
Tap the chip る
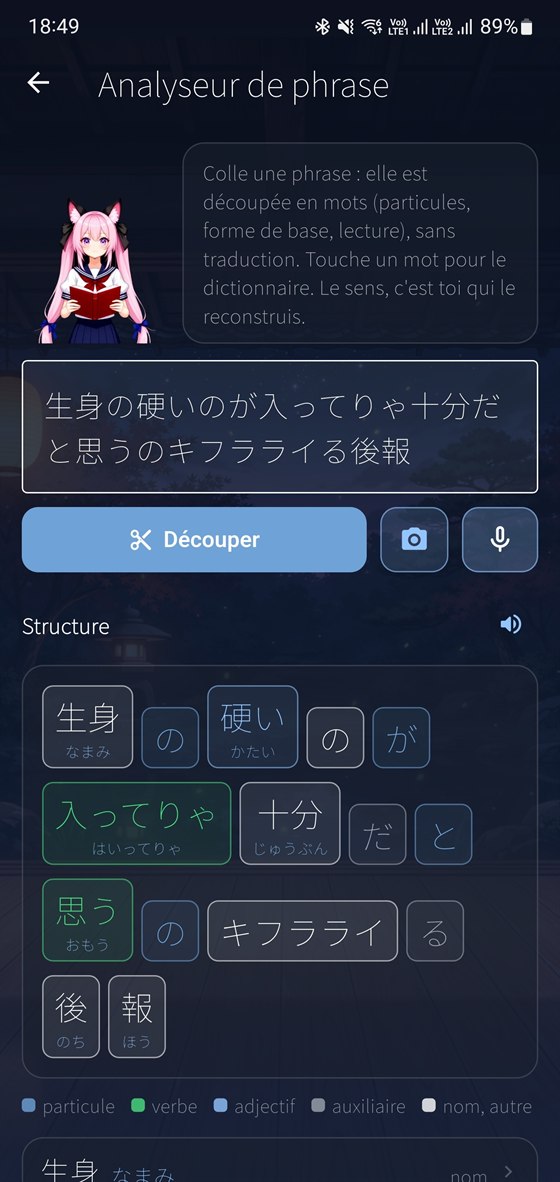pos(435,931)
